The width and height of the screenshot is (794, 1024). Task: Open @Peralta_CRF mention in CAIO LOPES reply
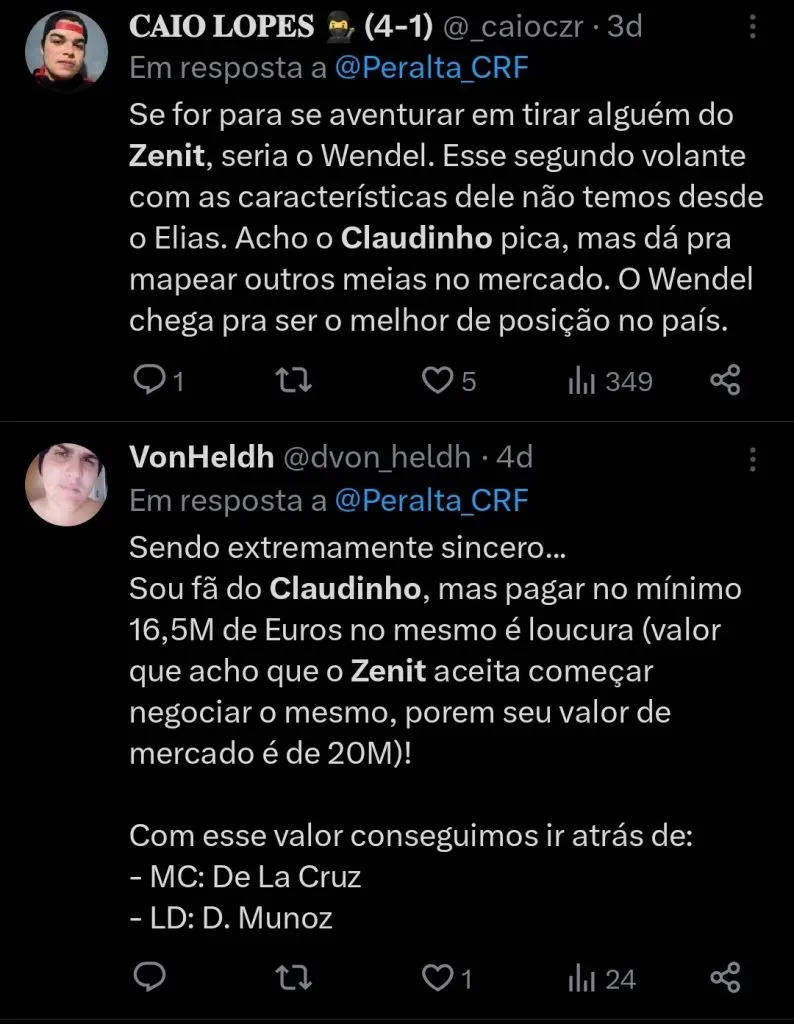pyautogui.click(x=429, y=68)
